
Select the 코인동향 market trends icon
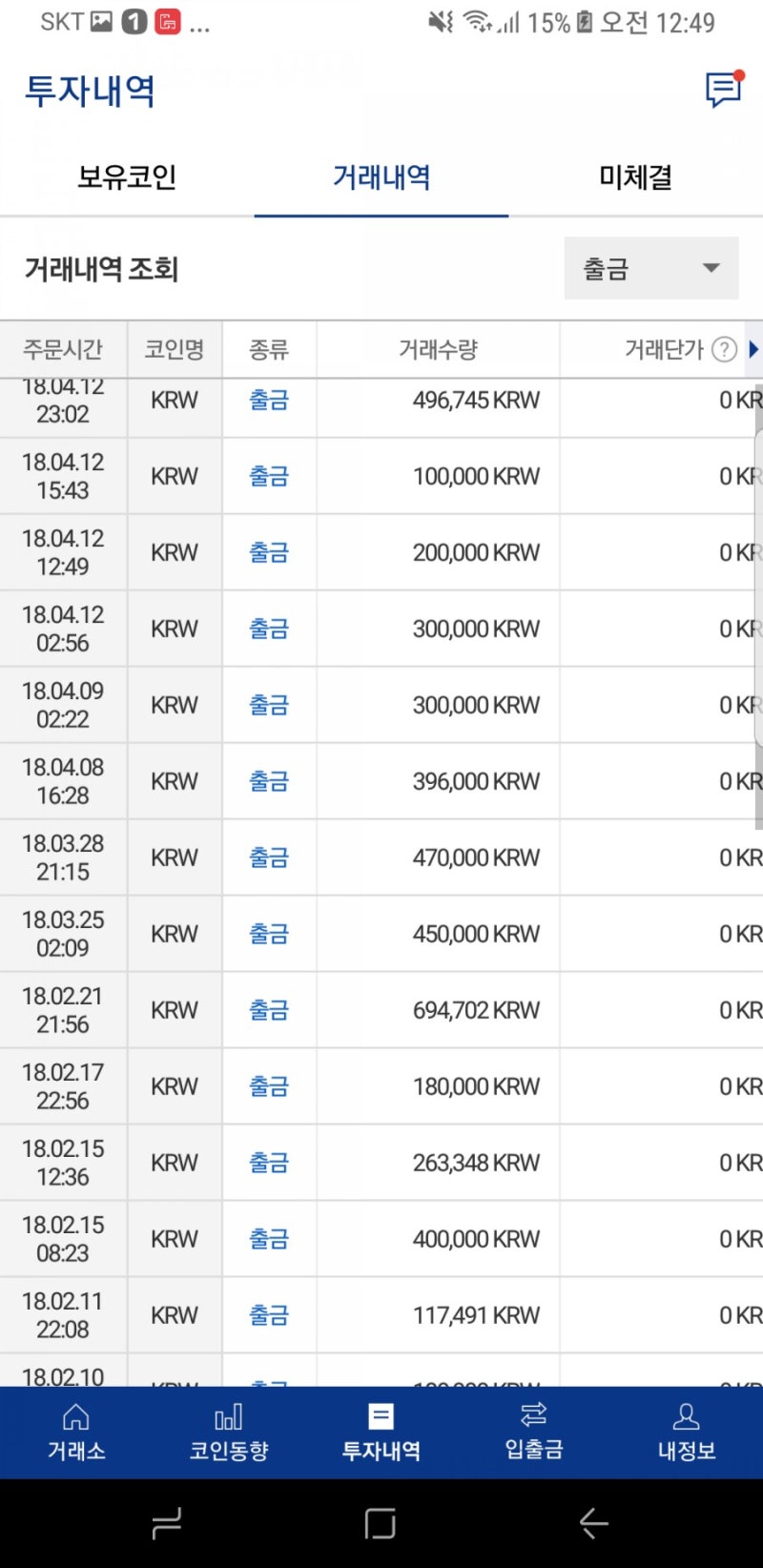coord(228,1433)
